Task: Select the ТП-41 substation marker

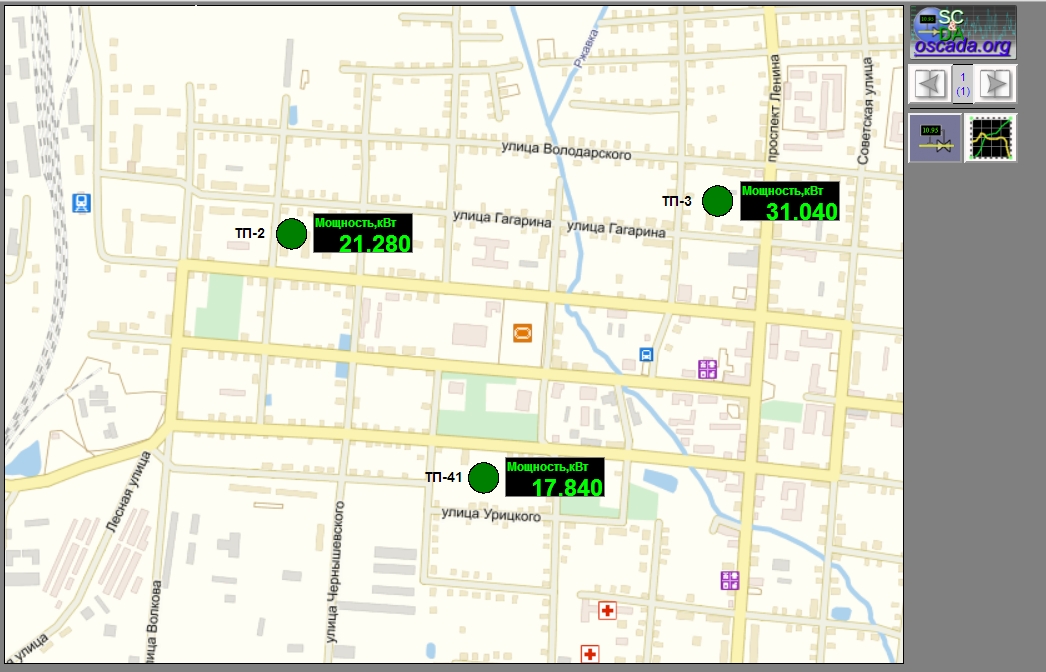Action: (x=483, y=477)
